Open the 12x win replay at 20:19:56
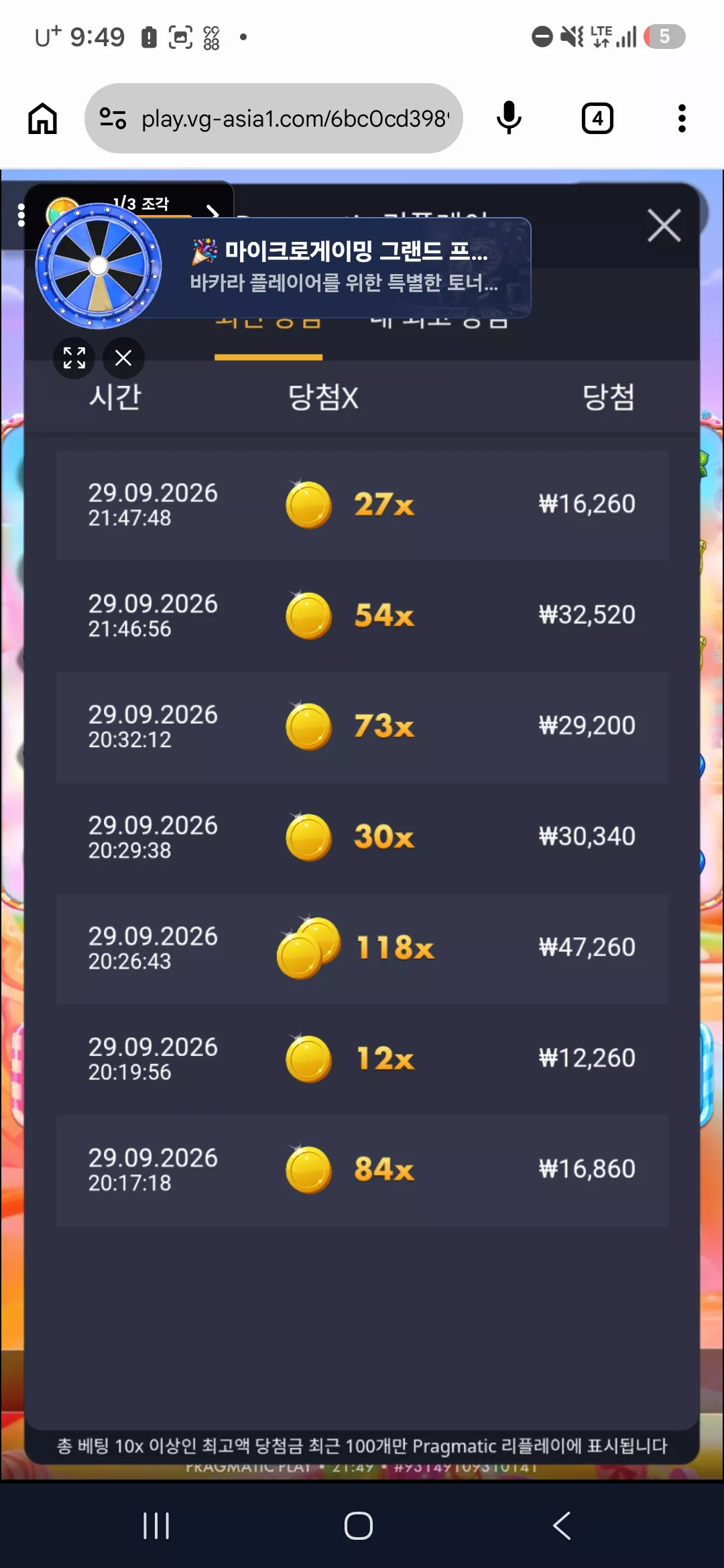 coord(362,1059)
